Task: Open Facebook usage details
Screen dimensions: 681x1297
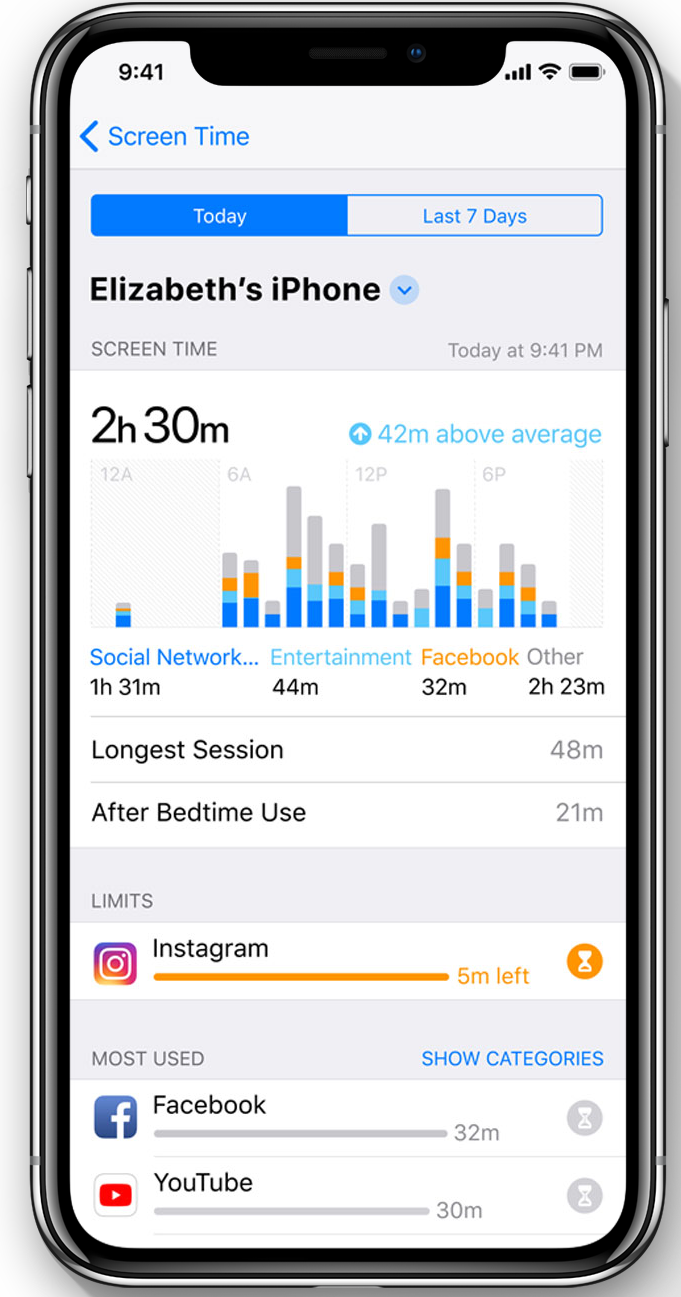Action: (347, 1118)
